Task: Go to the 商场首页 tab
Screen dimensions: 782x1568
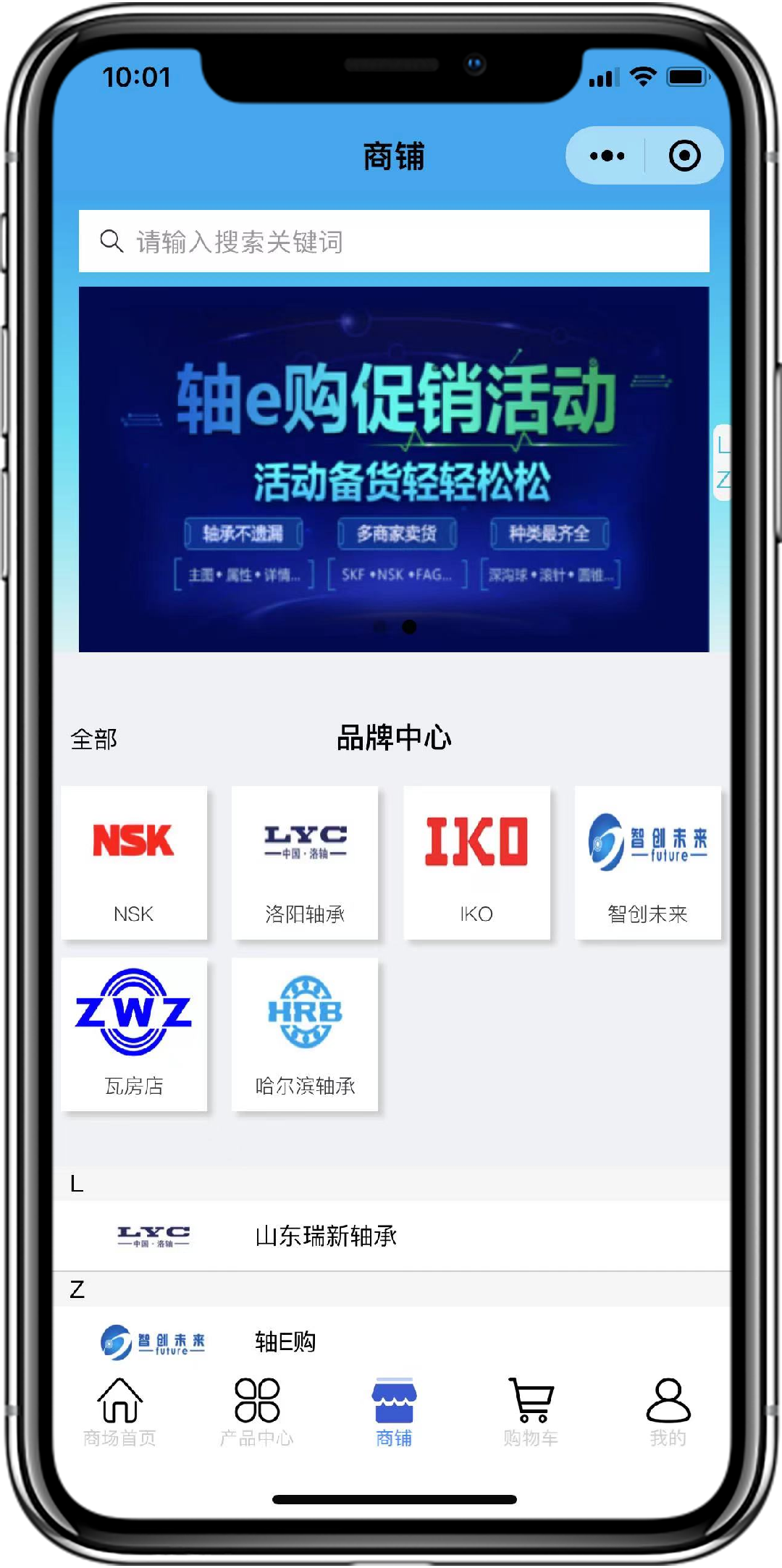Action: tap(119, 1412)
